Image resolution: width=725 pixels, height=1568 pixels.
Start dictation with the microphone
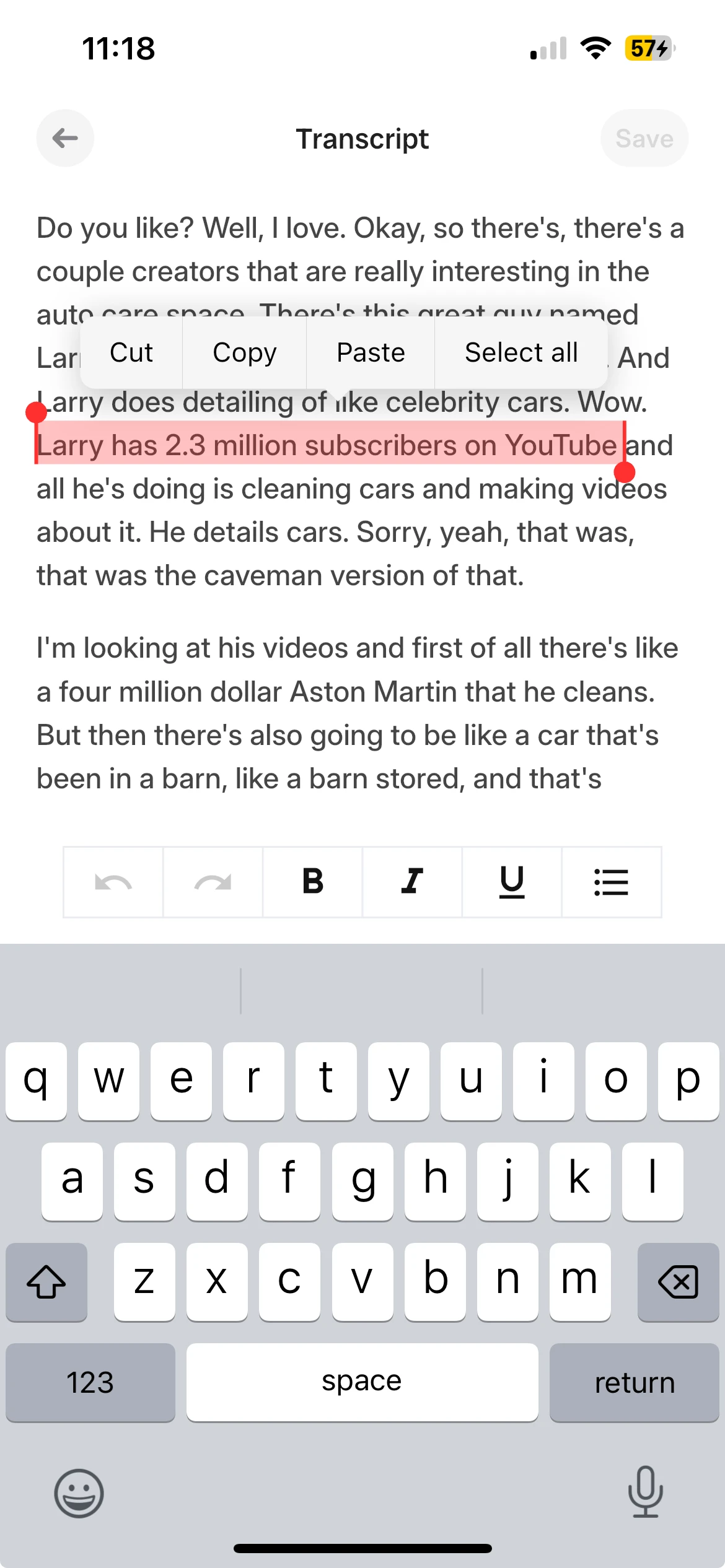(646, 1492)
